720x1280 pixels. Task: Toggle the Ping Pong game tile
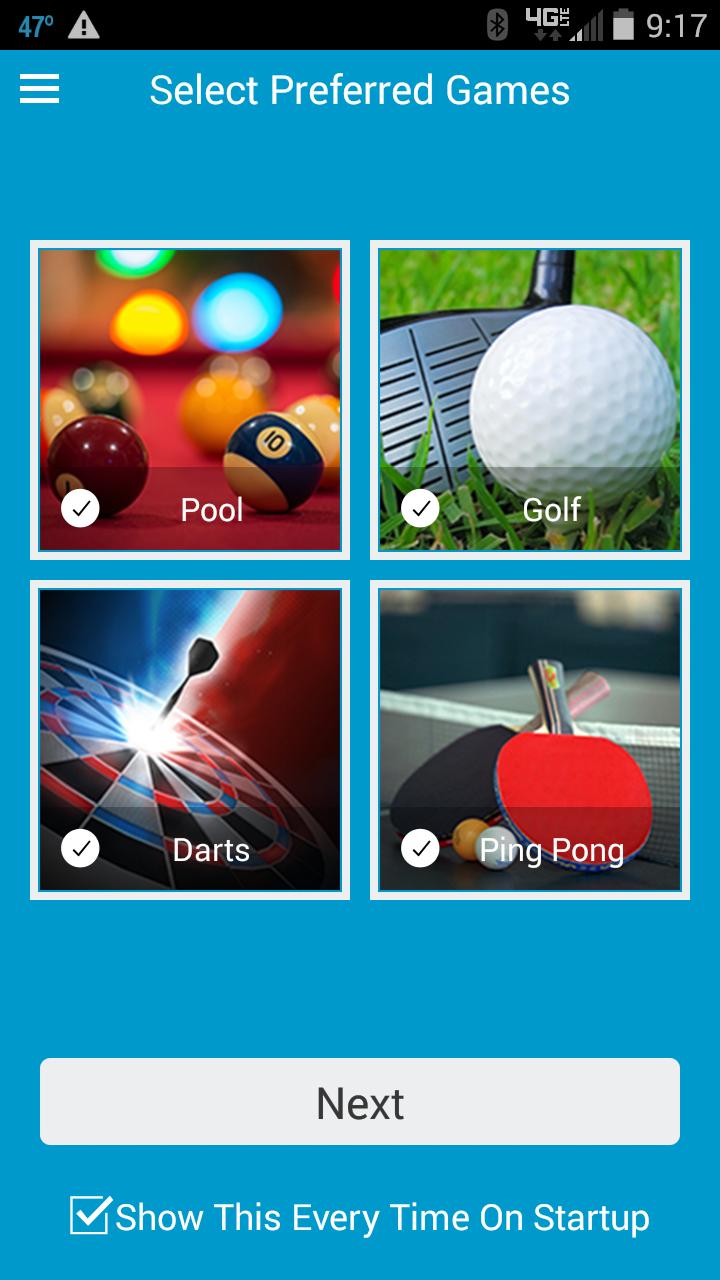point(530,740)
